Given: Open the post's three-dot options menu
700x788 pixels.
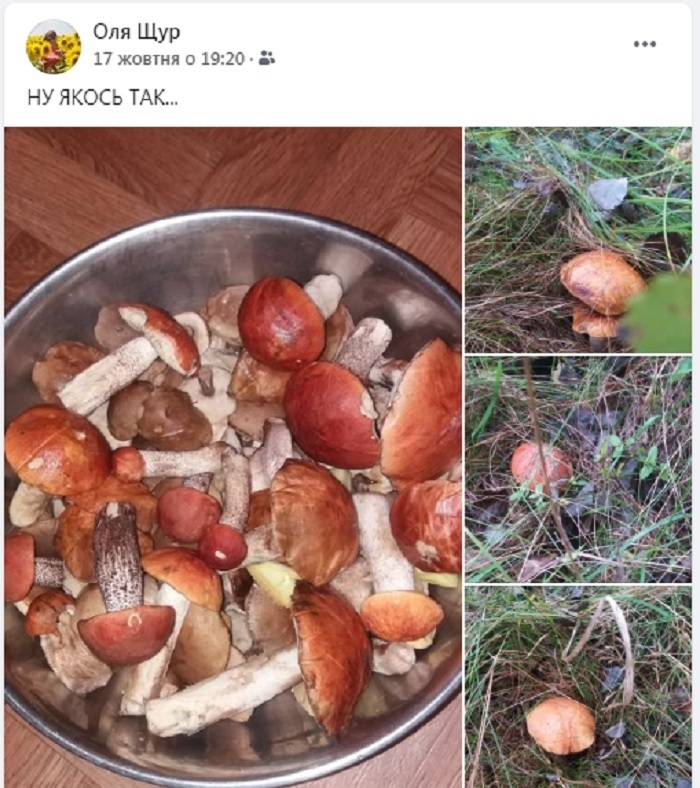Looking at the screenshot, I should (x=645, y=44).
